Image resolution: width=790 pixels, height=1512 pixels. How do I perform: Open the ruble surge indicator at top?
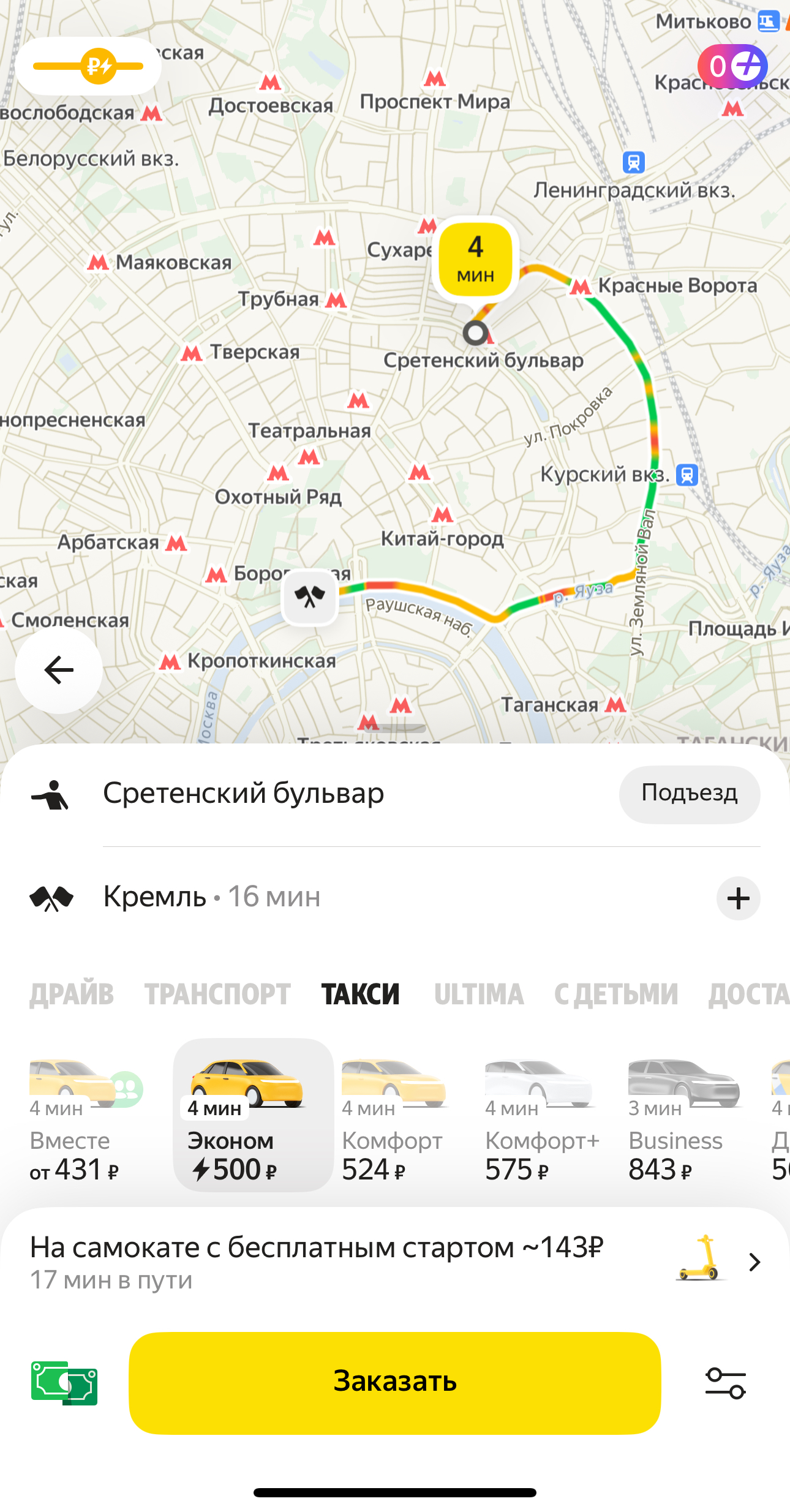89,66
